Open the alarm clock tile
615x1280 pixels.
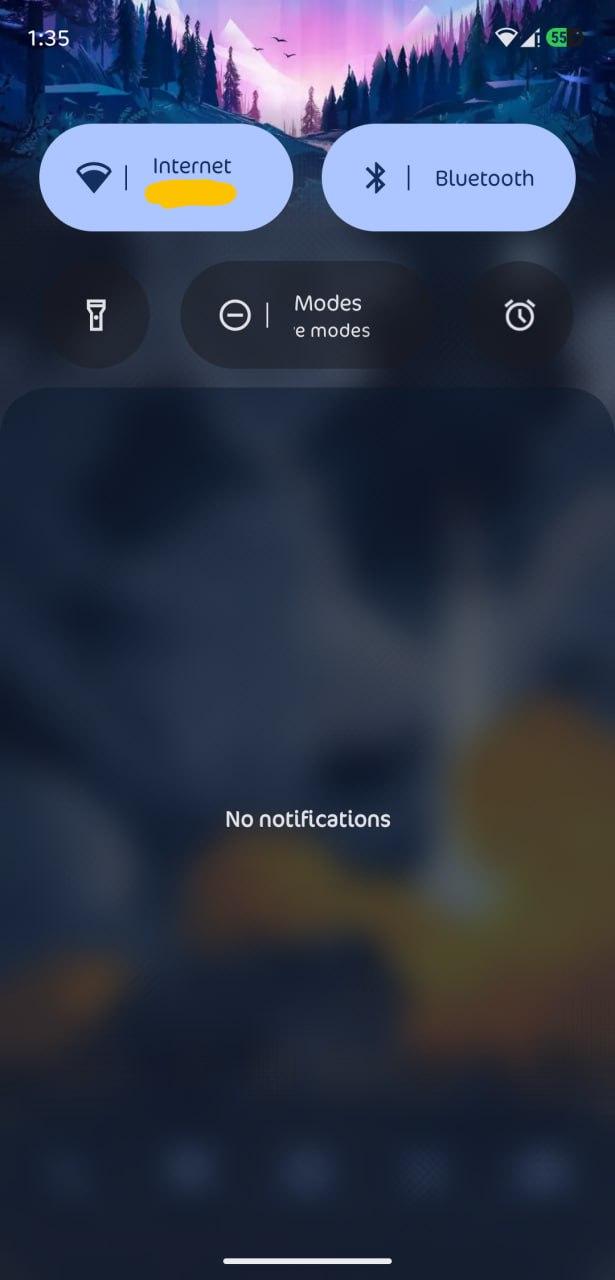tap(519, 316)
